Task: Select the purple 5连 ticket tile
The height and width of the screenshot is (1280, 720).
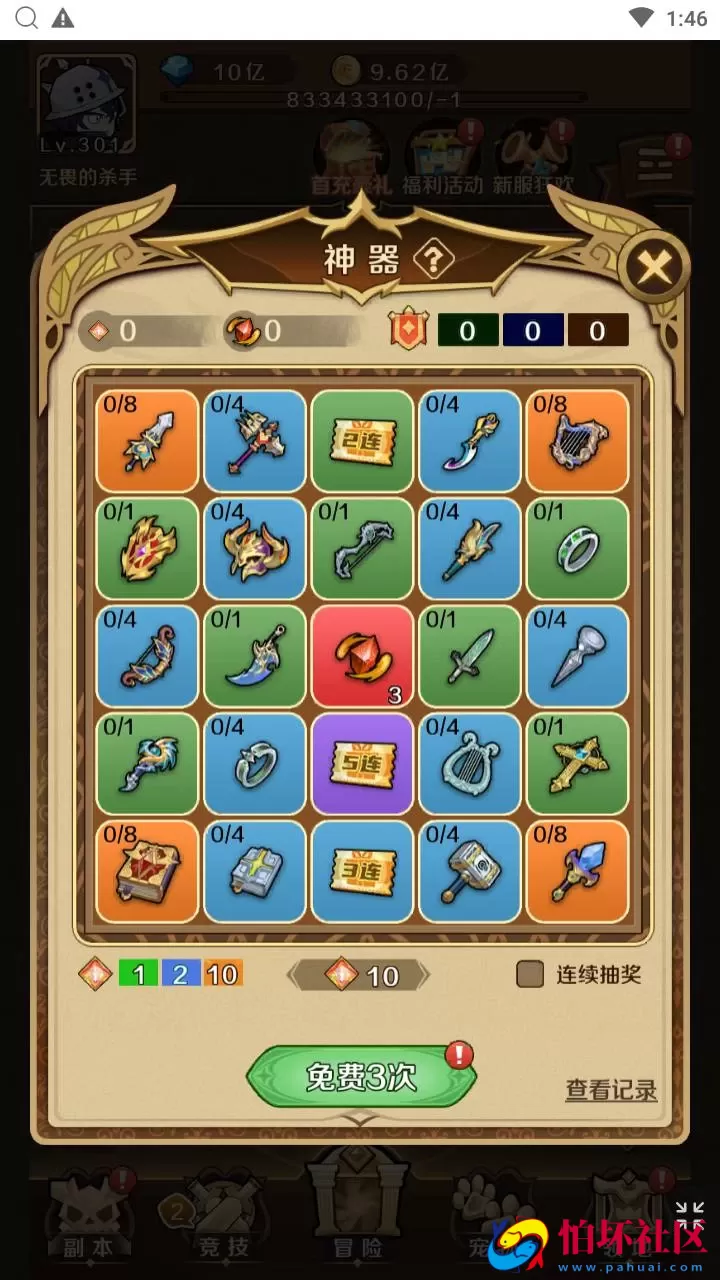Action: pos(362,764)
